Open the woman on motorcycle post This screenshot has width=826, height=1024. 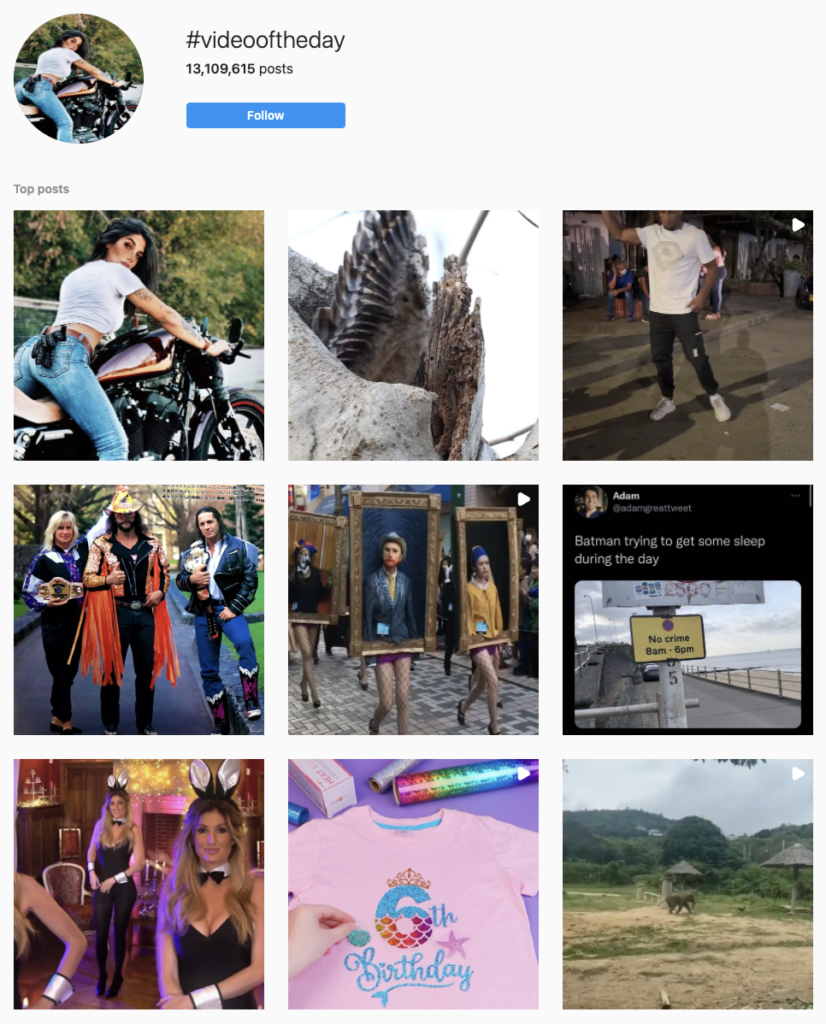point(138,335)
